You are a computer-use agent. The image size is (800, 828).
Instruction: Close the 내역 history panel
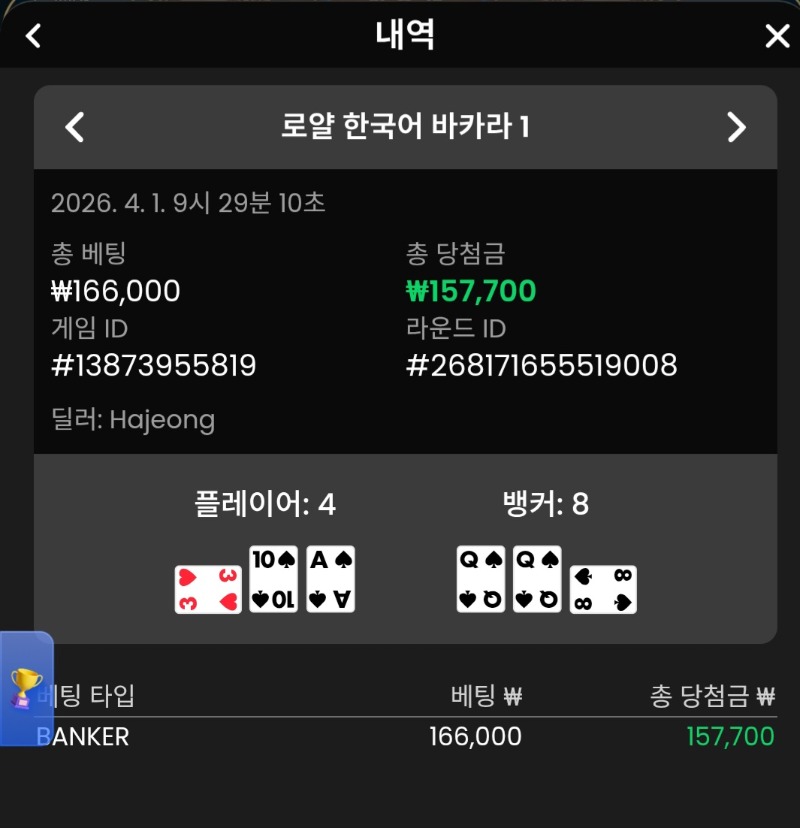777,36
